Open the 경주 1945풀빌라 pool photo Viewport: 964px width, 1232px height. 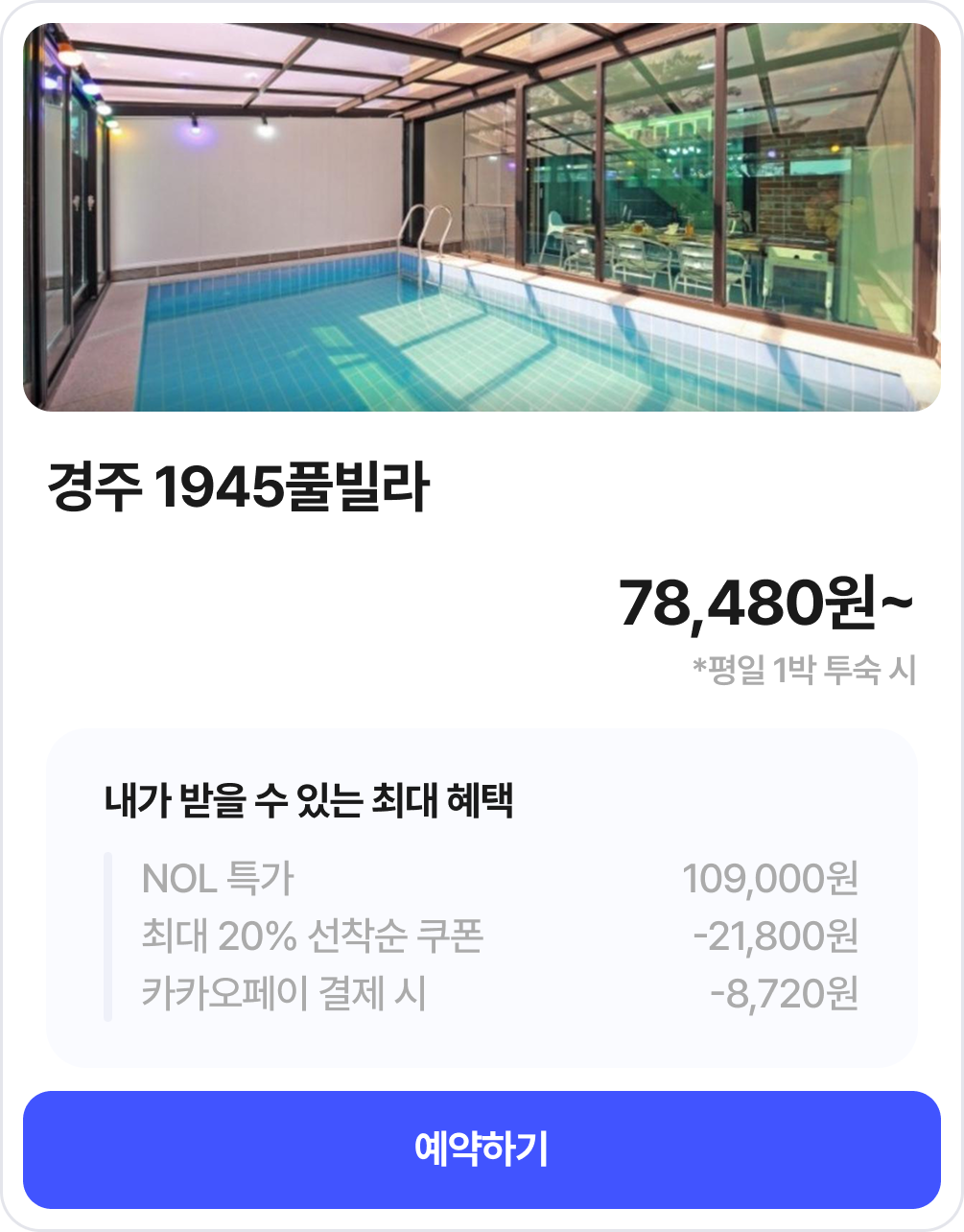click(482, 218)
